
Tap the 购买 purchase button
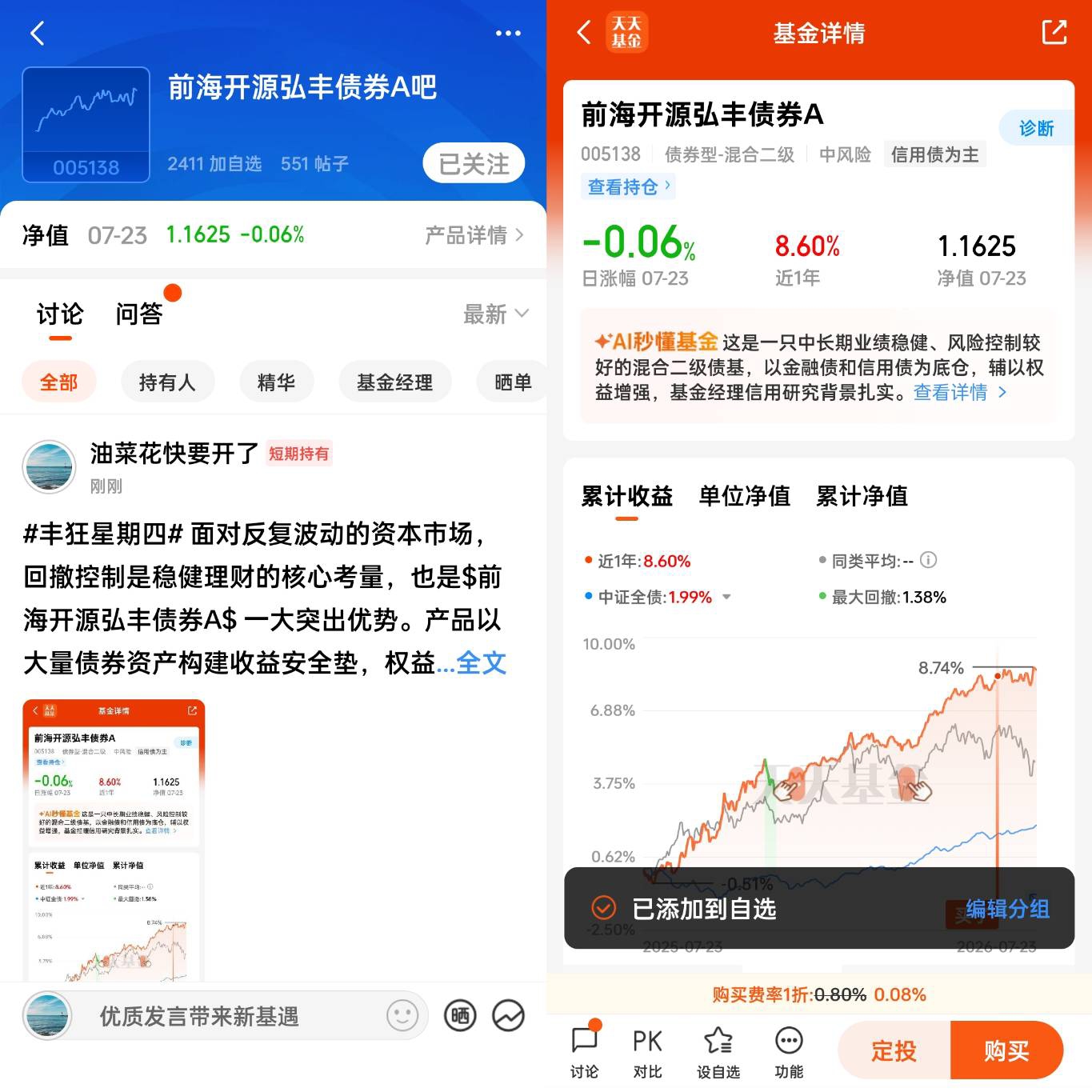click(1006, 1050)
